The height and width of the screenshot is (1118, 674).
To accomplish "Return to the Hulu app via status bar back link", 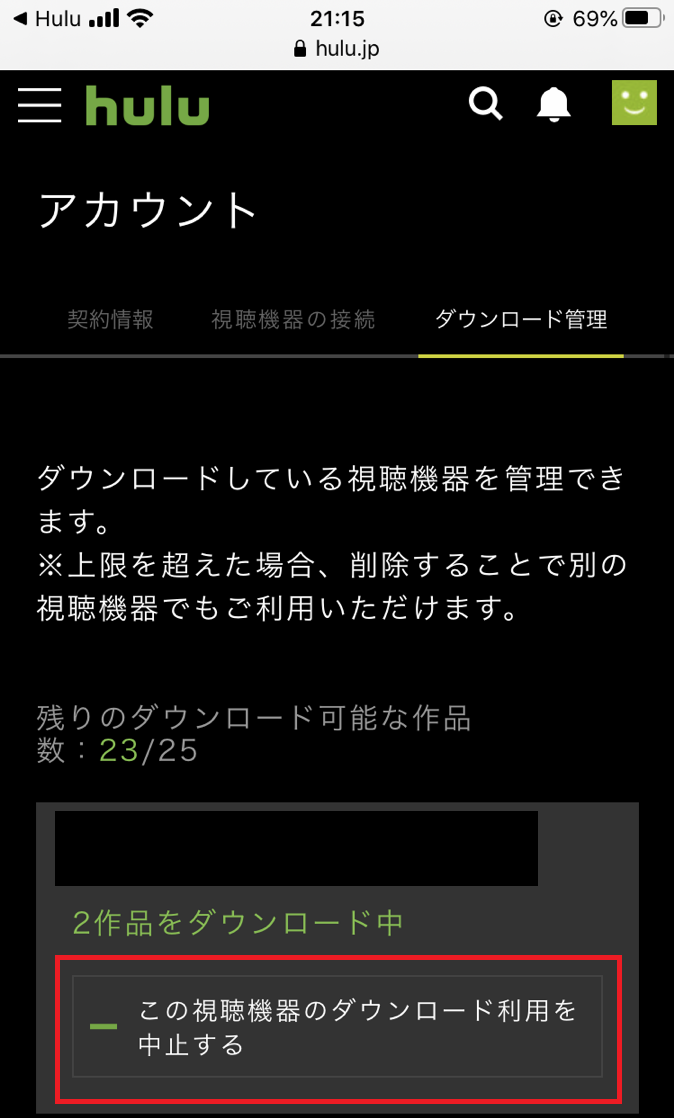I will 48,19.
